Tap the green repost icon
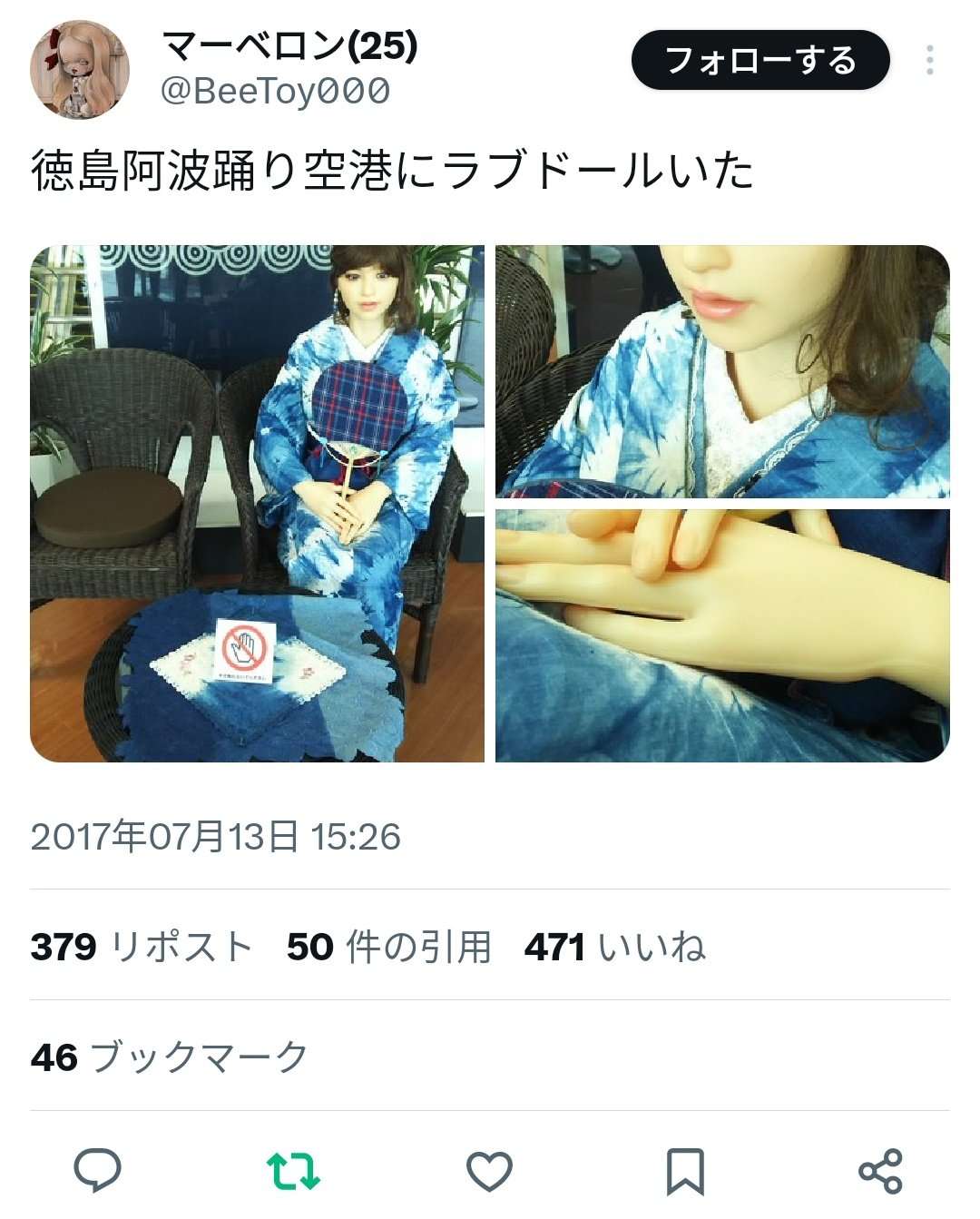Viewport: 980px width, 1219px height. tap(293, 1170)
